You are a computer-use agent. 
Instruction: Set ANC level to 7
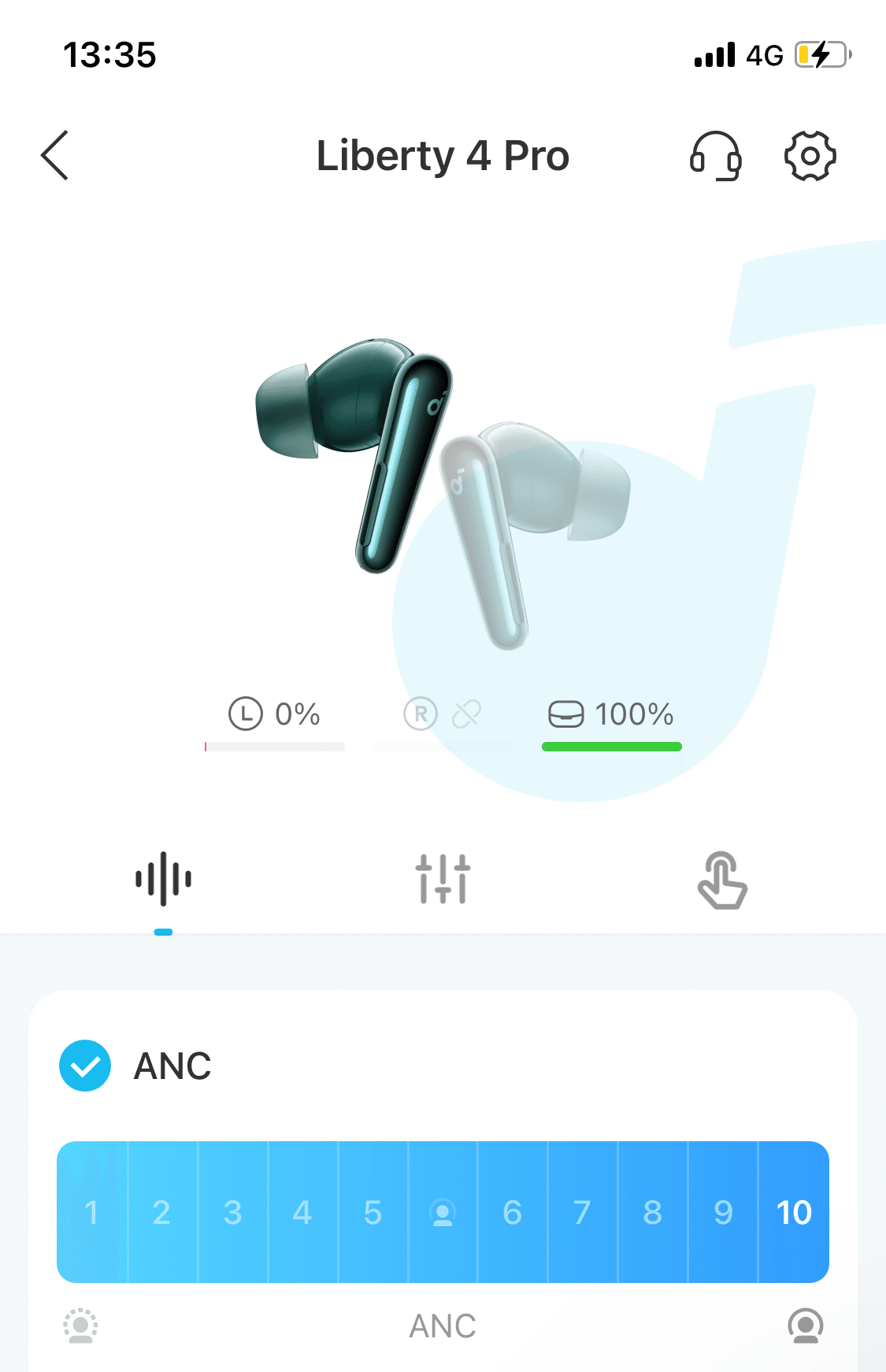point(583,1212)
